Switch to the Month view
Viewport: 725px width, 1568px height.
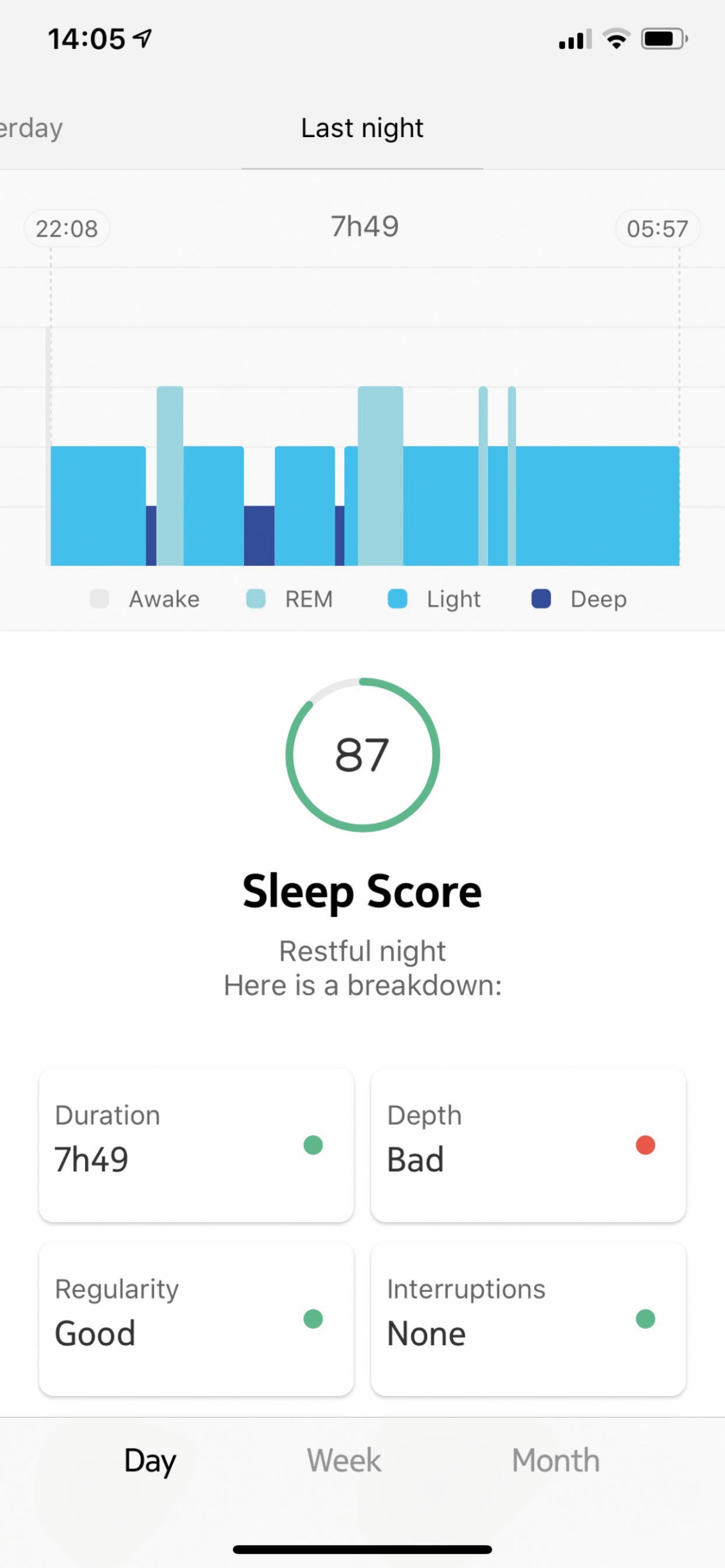coord(556,1461)
